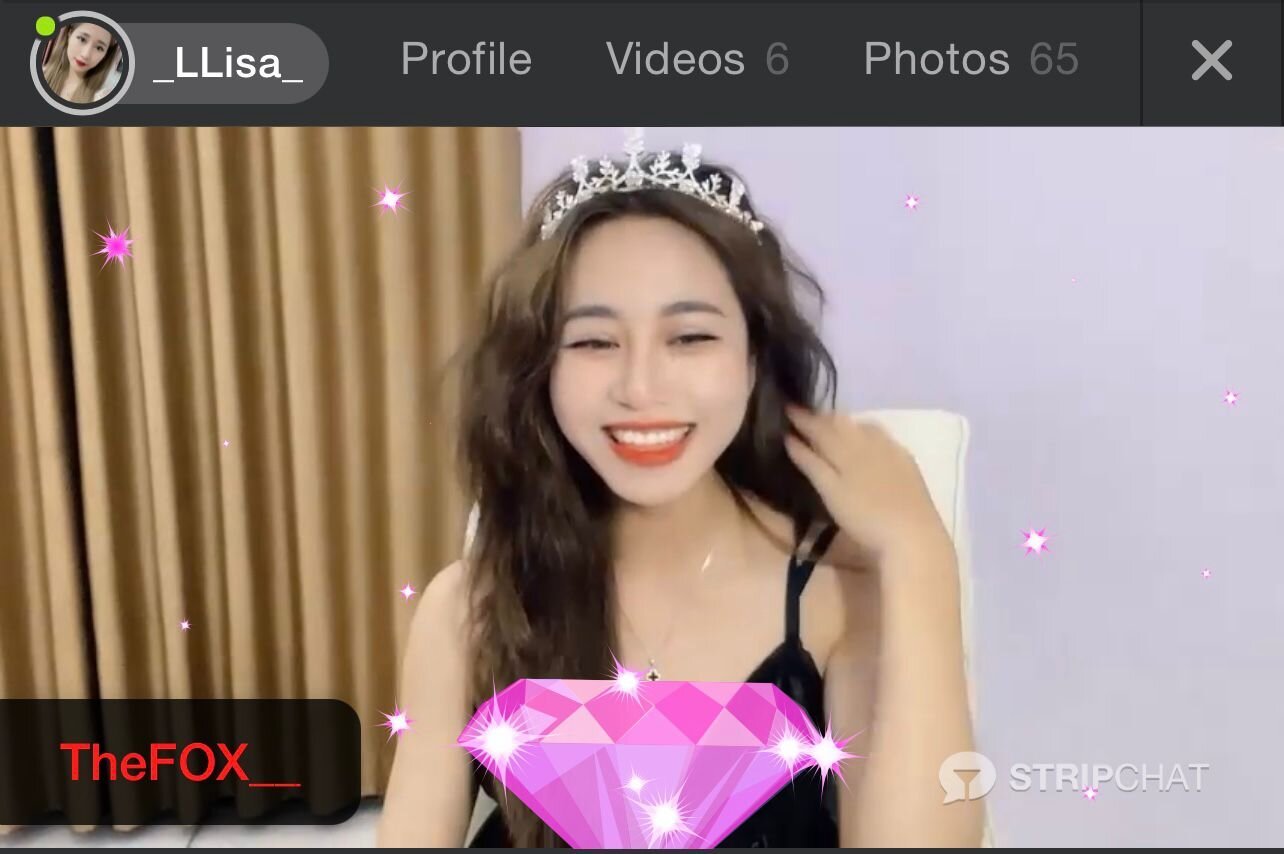Image resolution: width=1284 pixels, height=854 pixels.
Task: Open the _LLisa_ broadcaster name chip
Action: 227,63
